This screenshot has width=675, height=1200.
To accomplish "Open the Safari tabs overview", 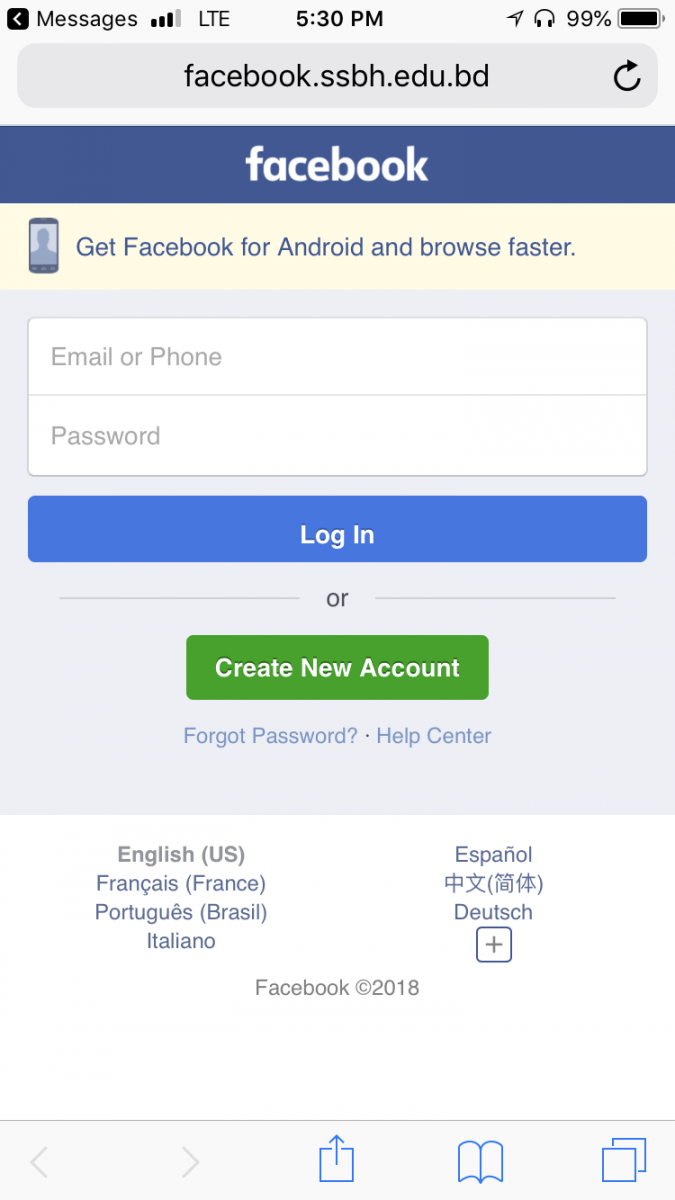I will [x=624, y=1161].
